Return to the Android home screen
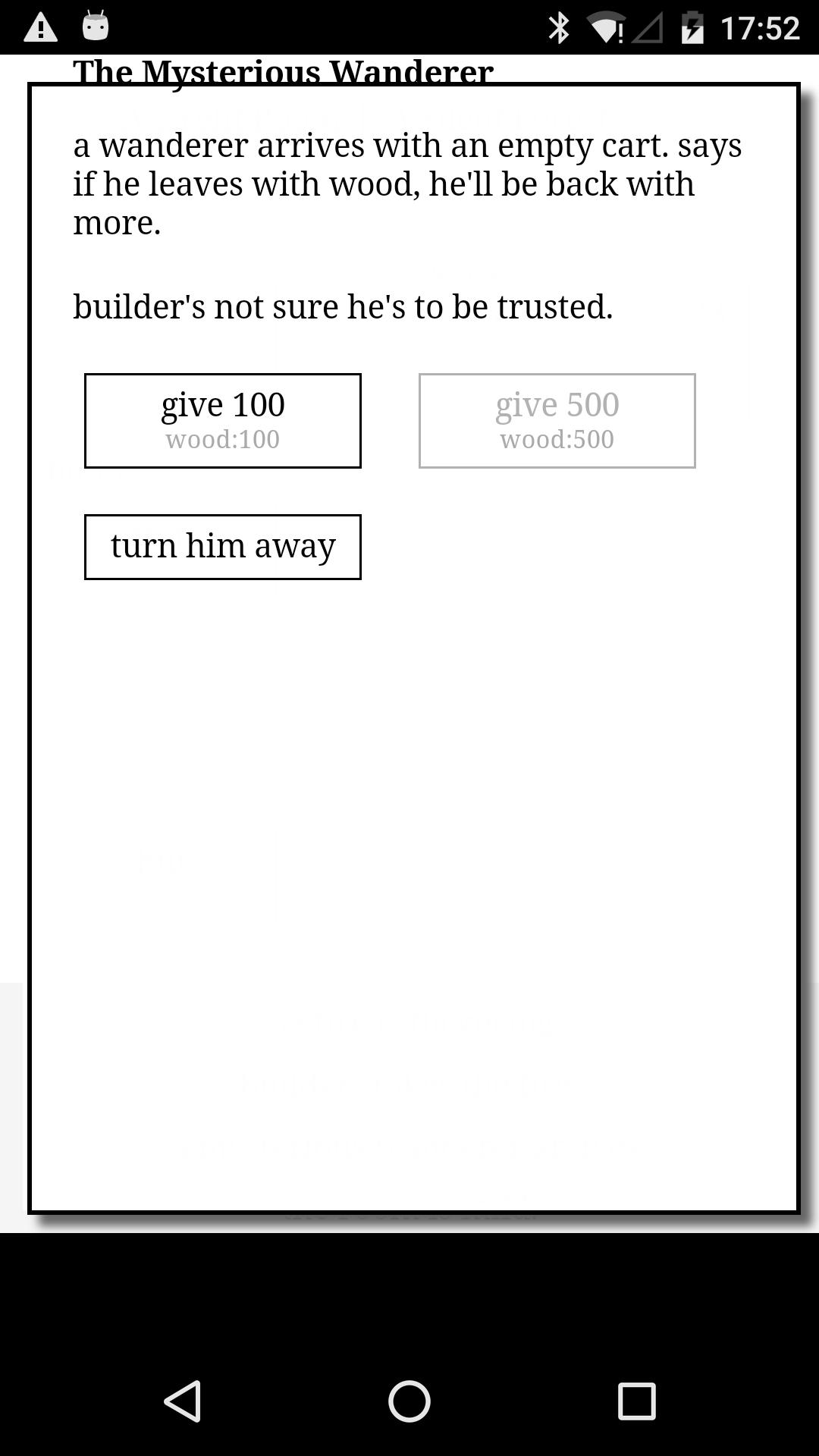Viewport: 819px width, 1456px height. click(x=409, y=1400)
